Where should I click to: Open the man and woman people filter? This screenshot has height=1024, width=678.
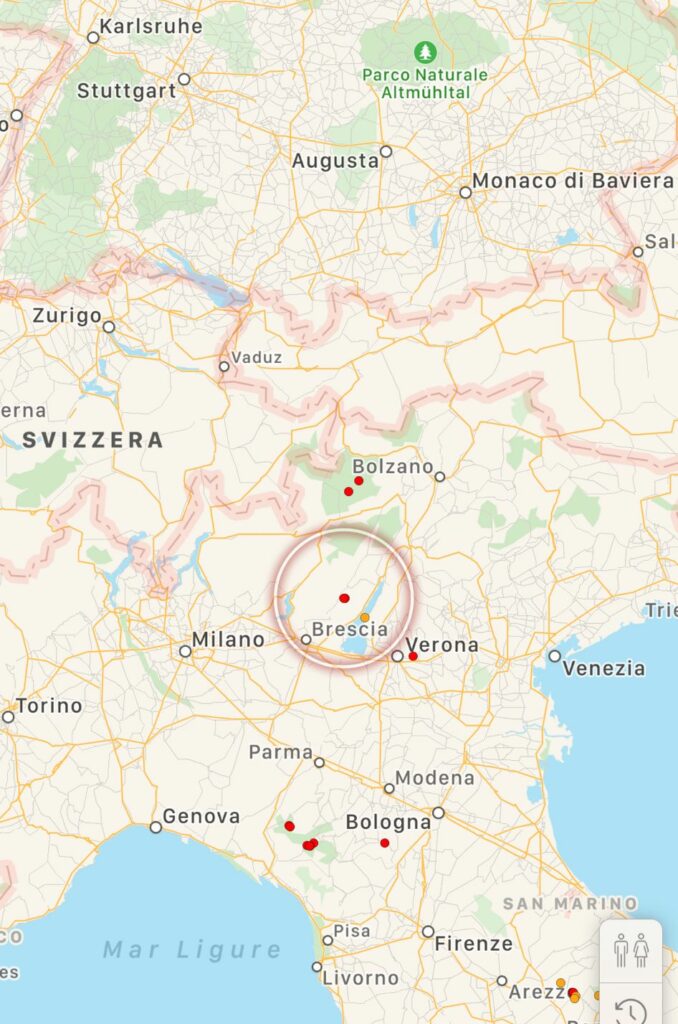tap(631, 951)
